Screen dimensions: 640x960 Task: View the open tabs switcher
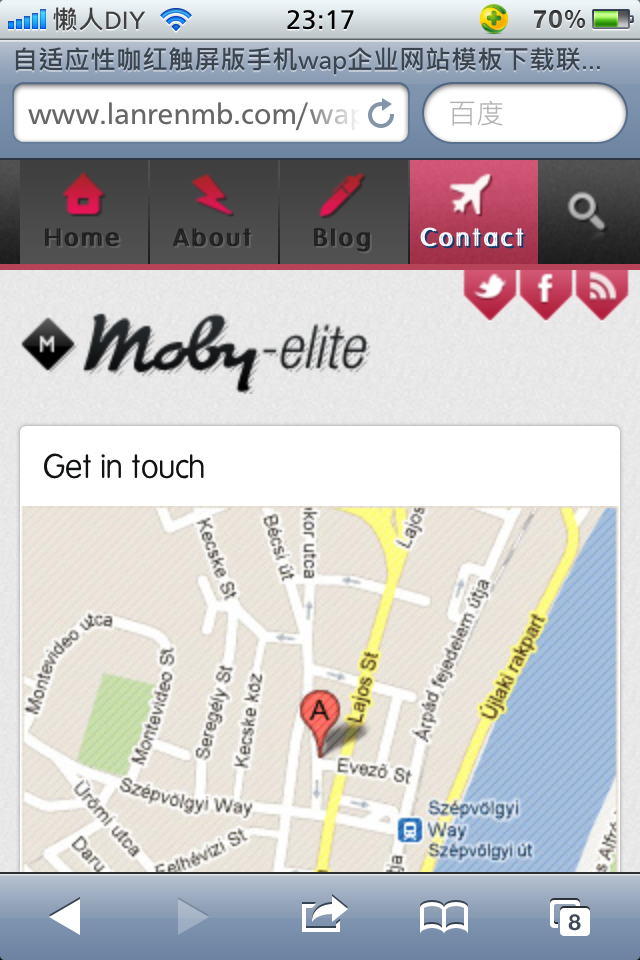(570, 915)
